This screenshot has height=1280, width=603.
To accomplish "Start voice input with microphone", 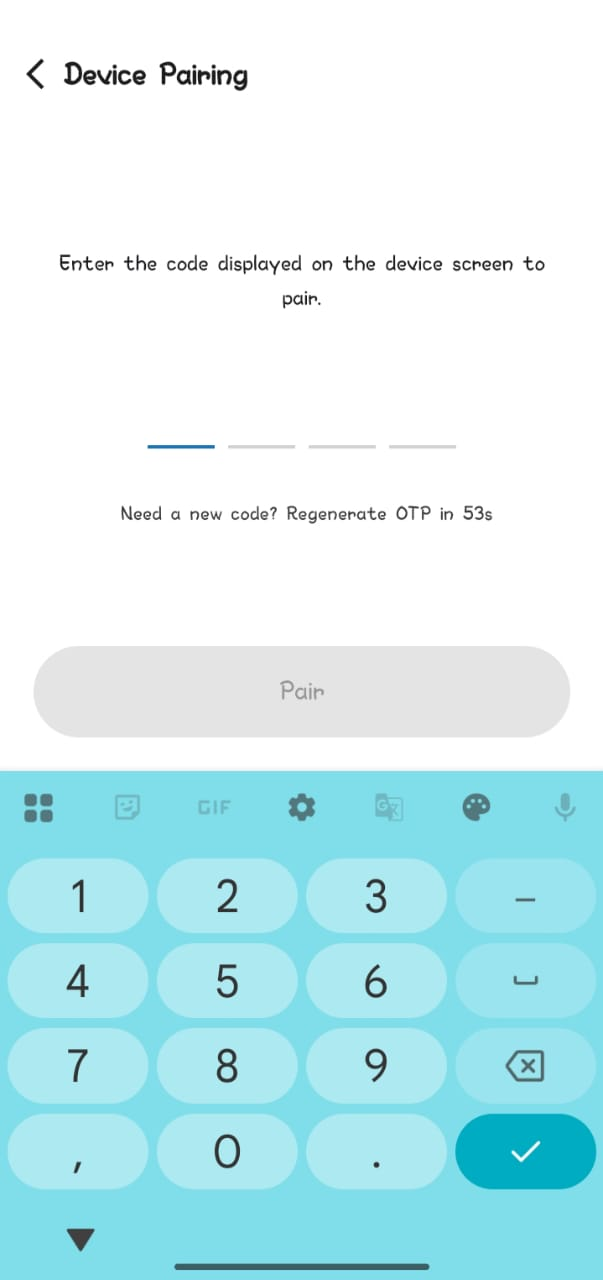I will click(x=565, y=807).
